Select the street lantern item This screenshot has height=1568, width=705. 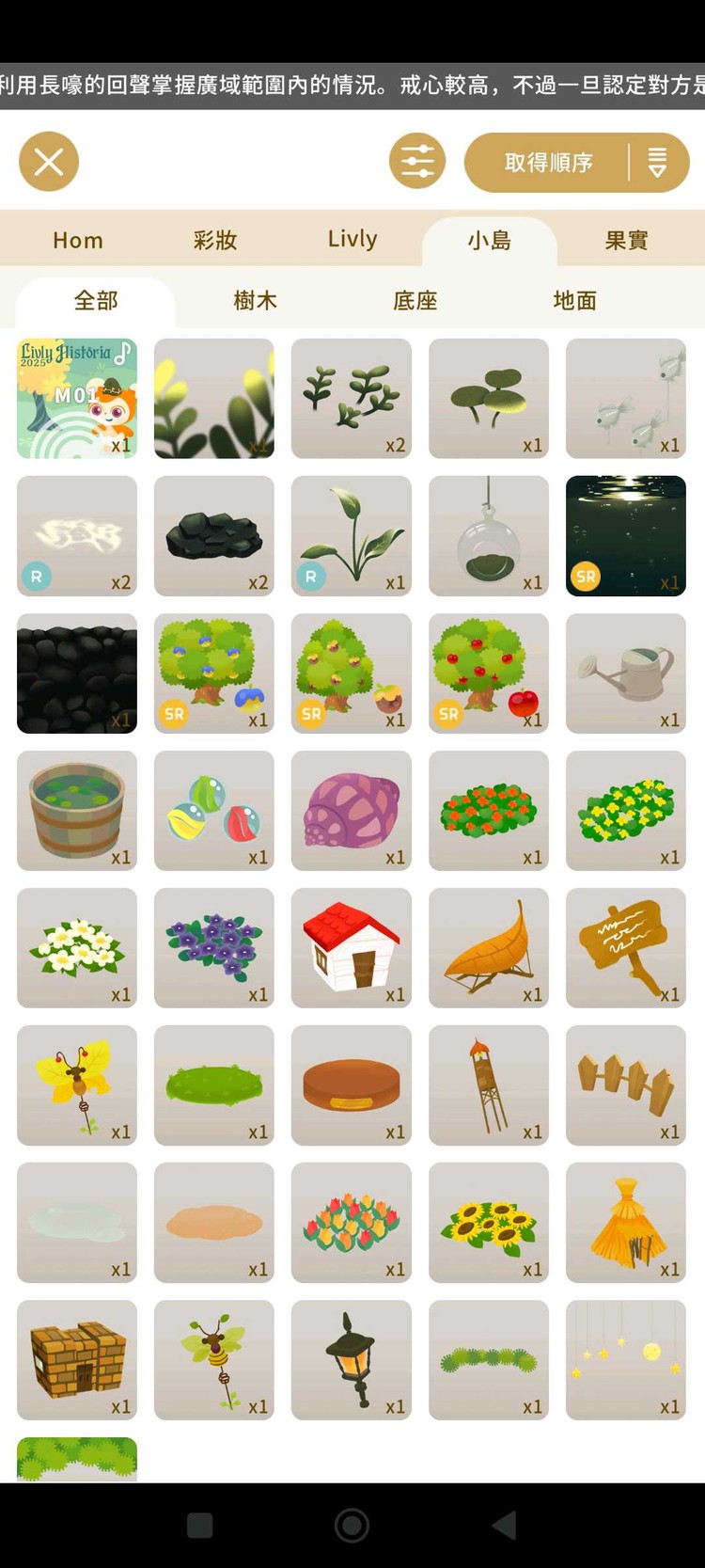click(352, 1360)
